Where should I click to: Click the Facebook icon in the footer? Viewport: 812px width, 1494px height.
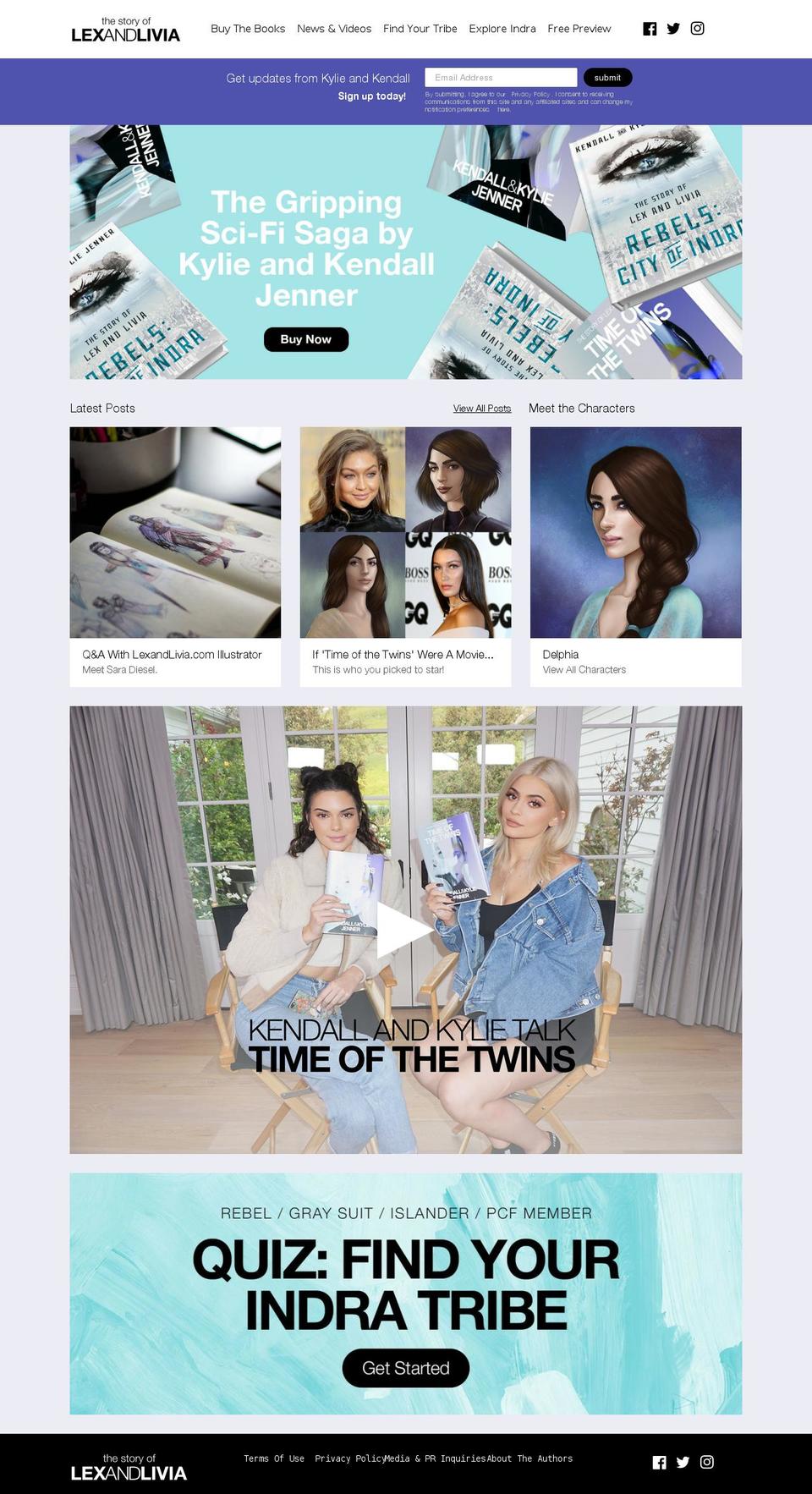658,1454
